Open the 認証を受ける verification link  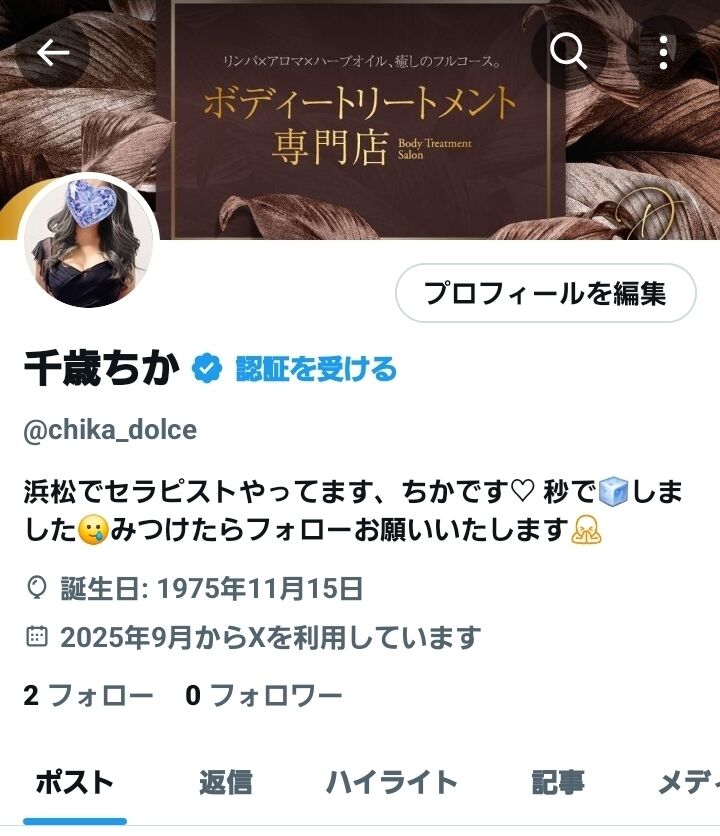(x=316, y=369)
